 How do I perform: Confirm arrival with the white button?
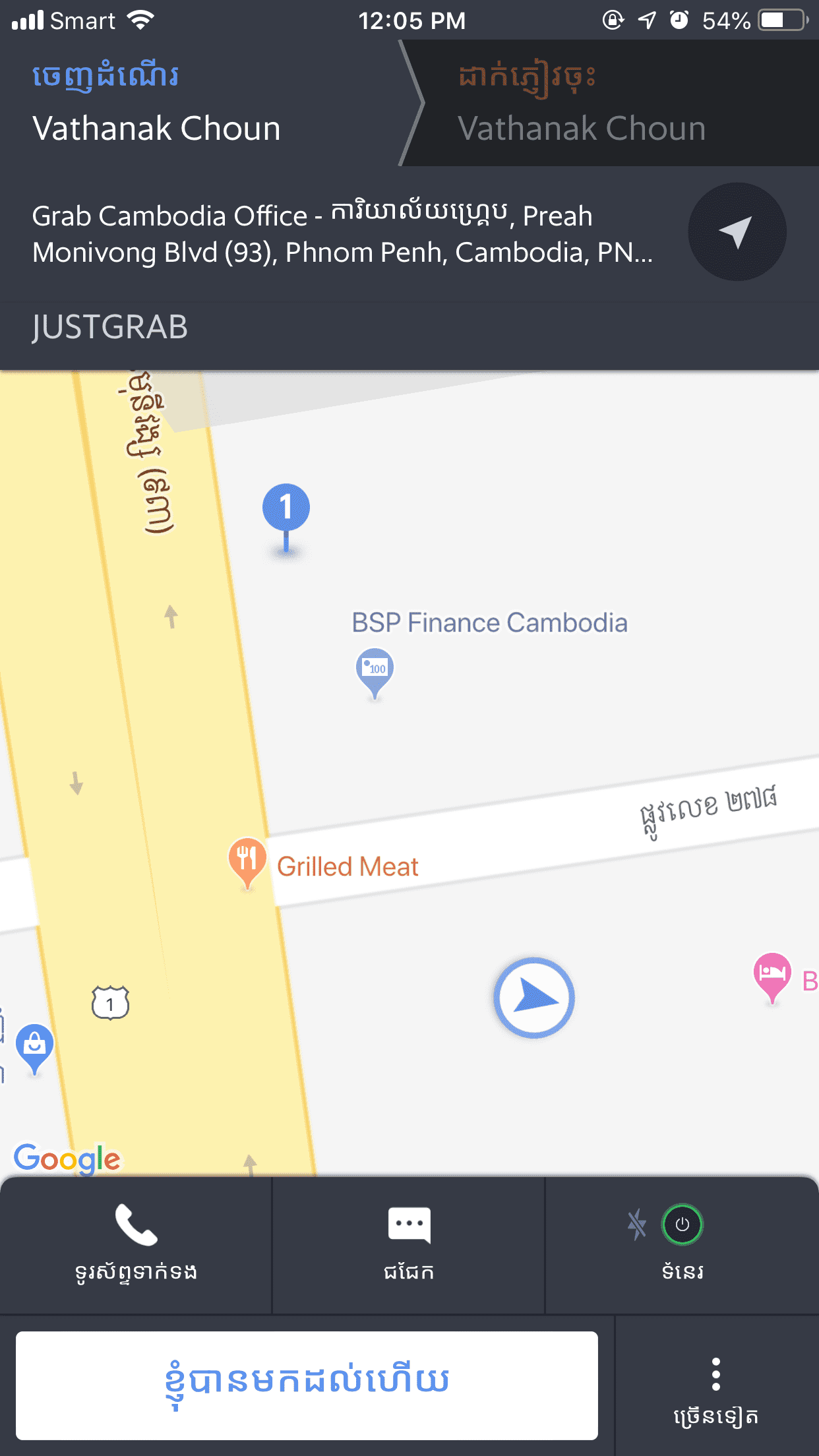point(307,1385)
